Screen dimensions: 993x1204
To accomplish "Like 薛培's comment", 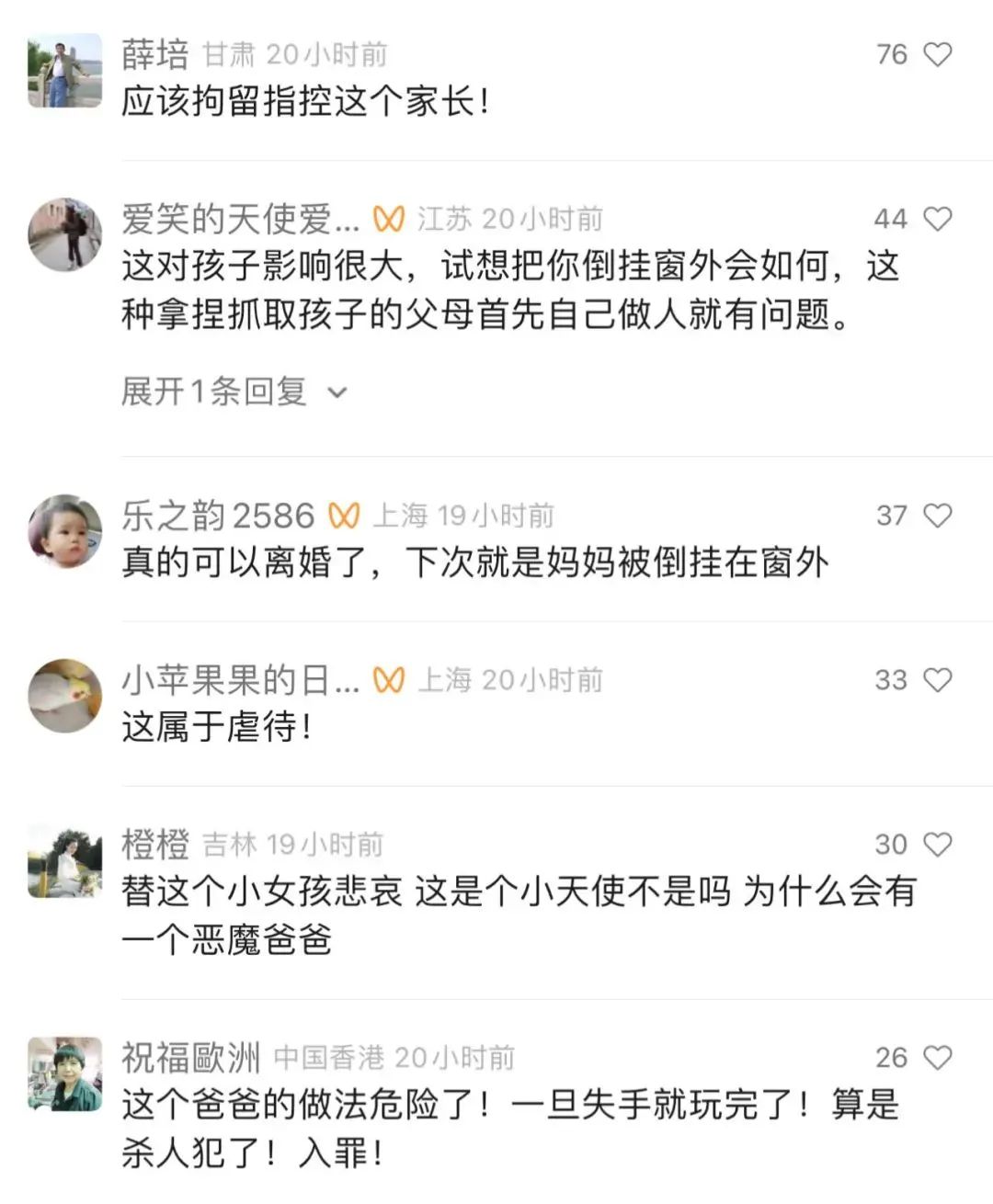I will tap(937, 55).
